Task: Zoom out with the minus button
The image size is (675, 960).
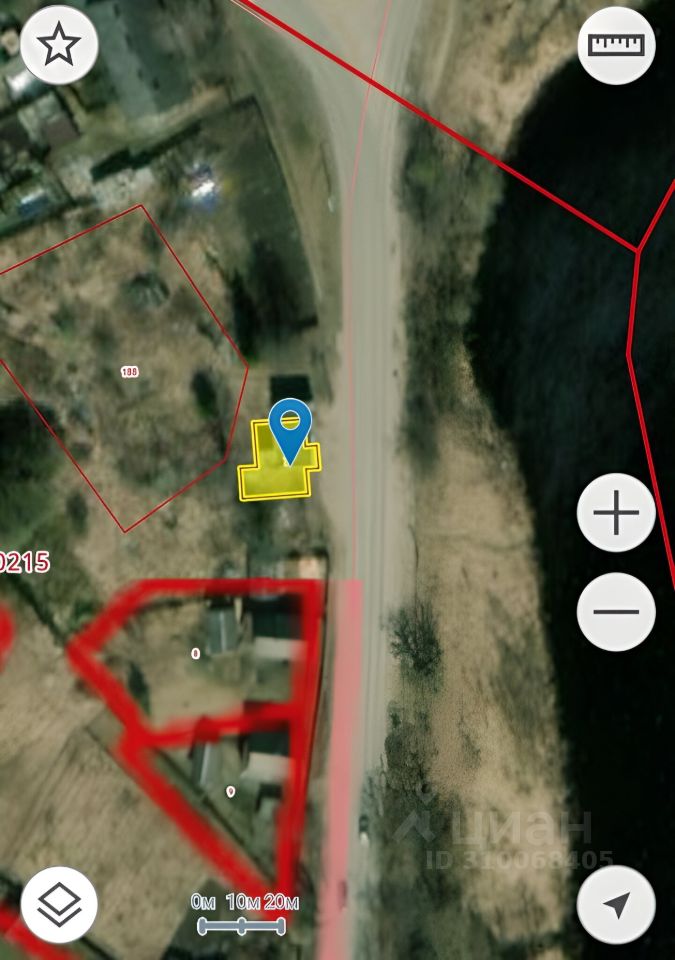Action: click(616, 611)
